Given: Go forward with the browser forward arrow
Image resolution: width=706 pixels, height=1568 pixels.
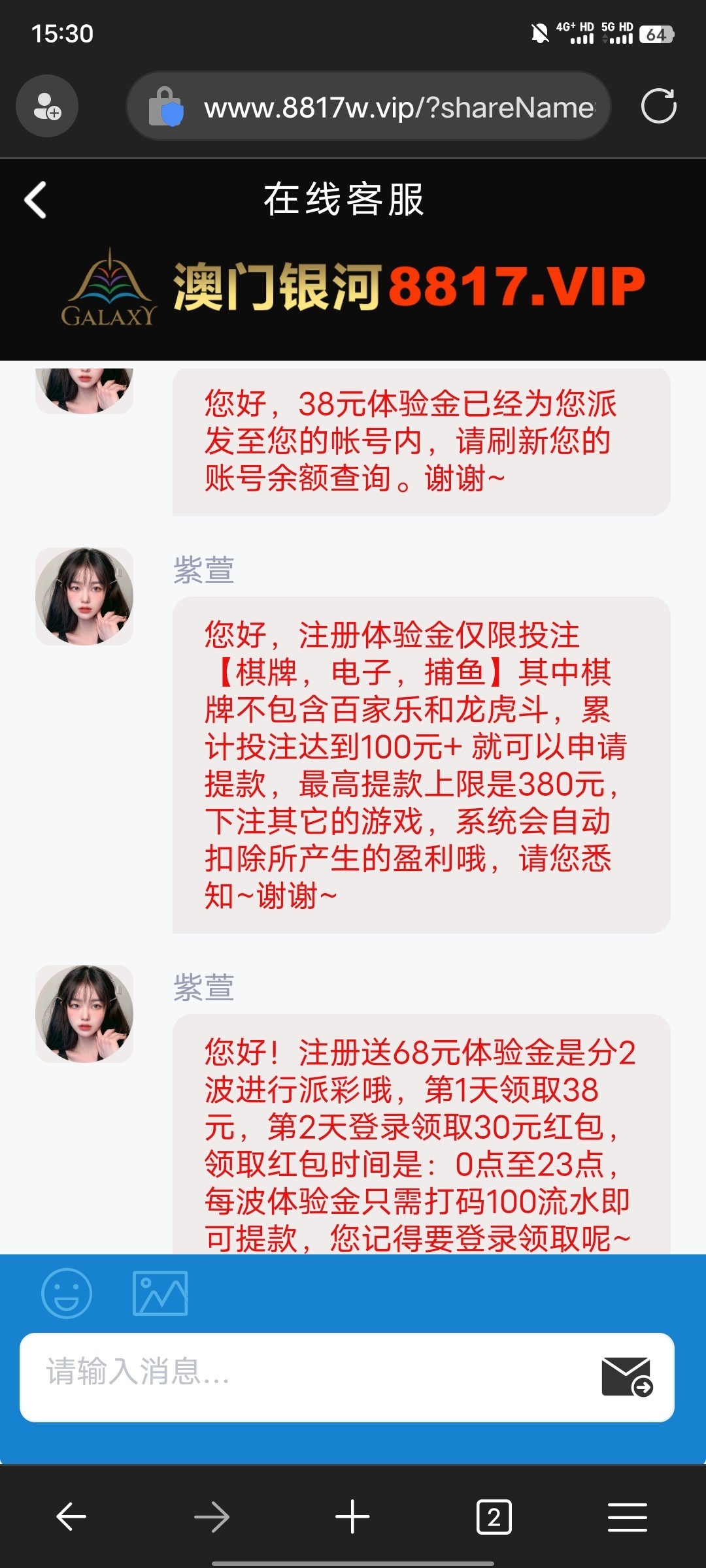Looking at the screenshot, I should tap(212, 1516).
